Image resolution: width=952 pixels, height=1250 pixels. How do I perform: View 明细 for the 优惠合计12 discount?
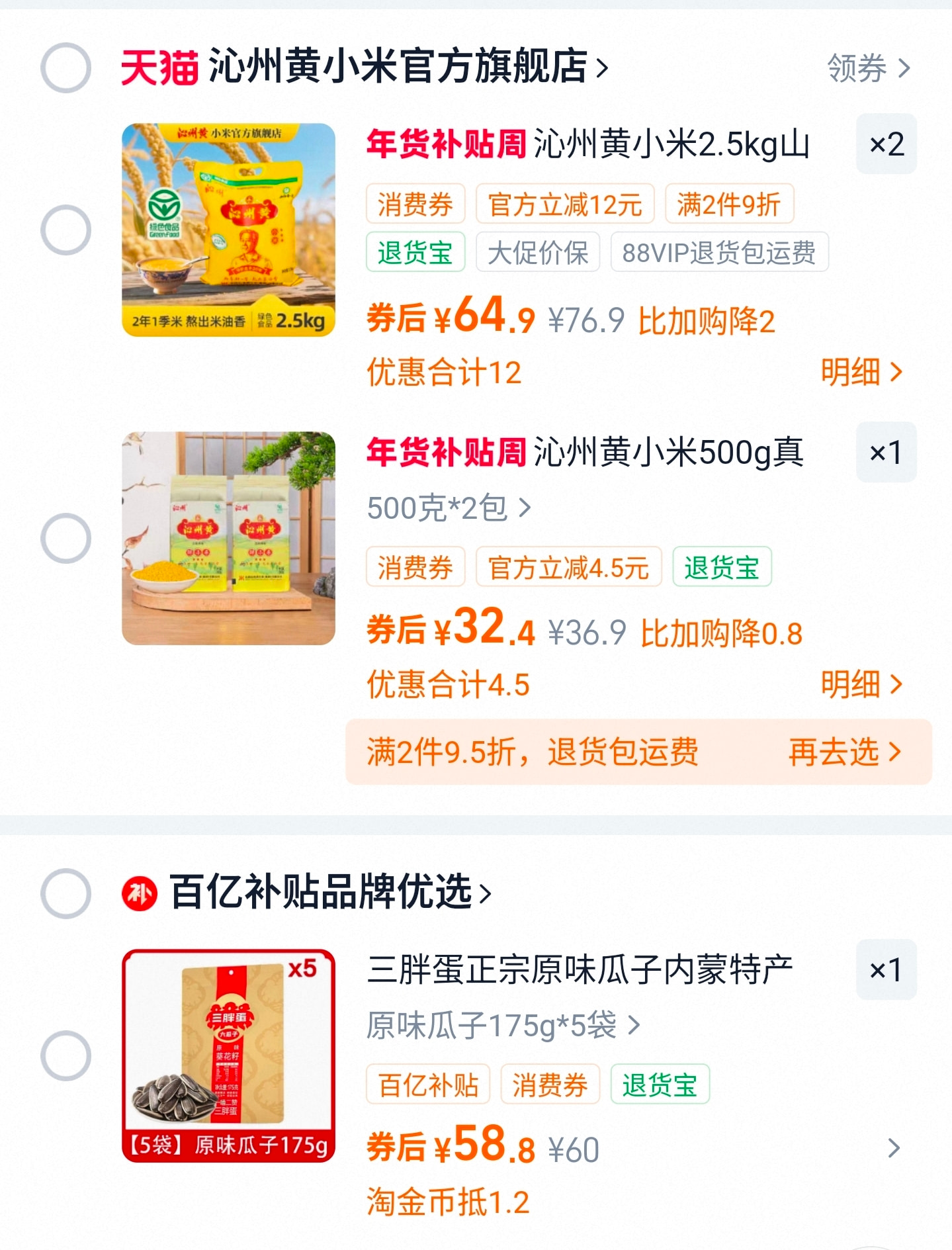(x=861, y=372)
